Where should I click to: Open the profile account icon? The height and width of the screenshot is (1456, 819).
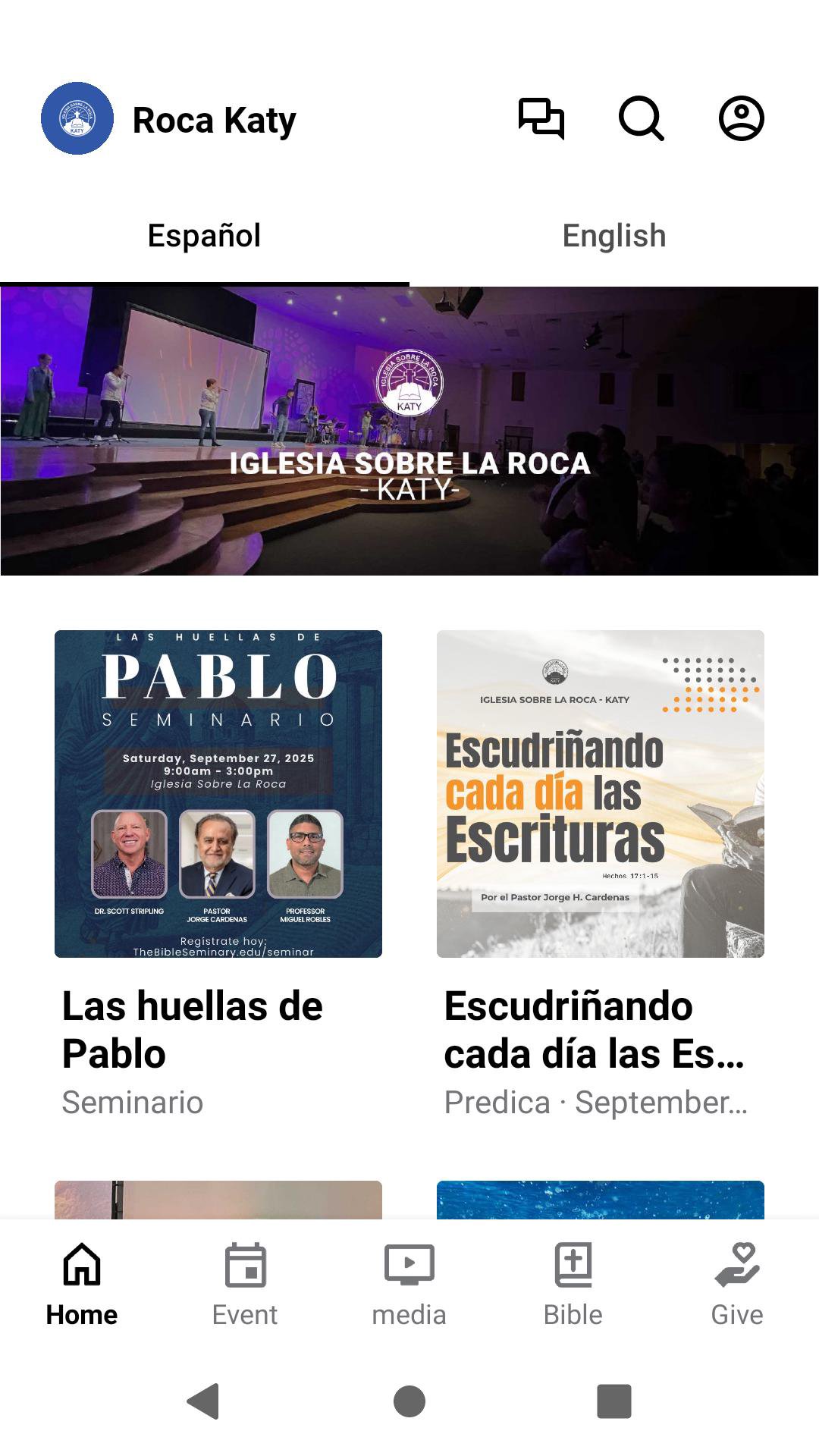[x=741, y=119]
